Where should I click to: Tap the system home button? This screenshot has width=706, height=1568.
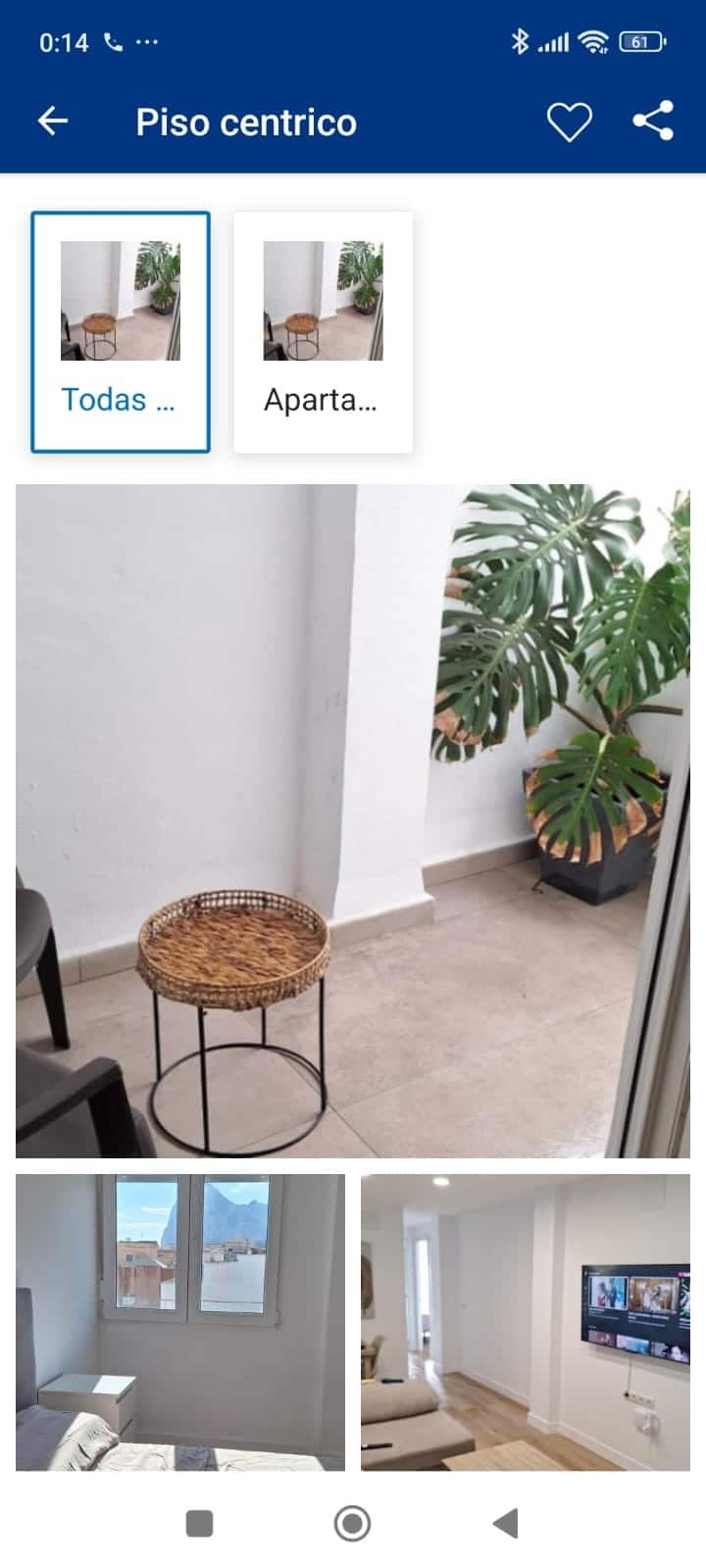352,1523
